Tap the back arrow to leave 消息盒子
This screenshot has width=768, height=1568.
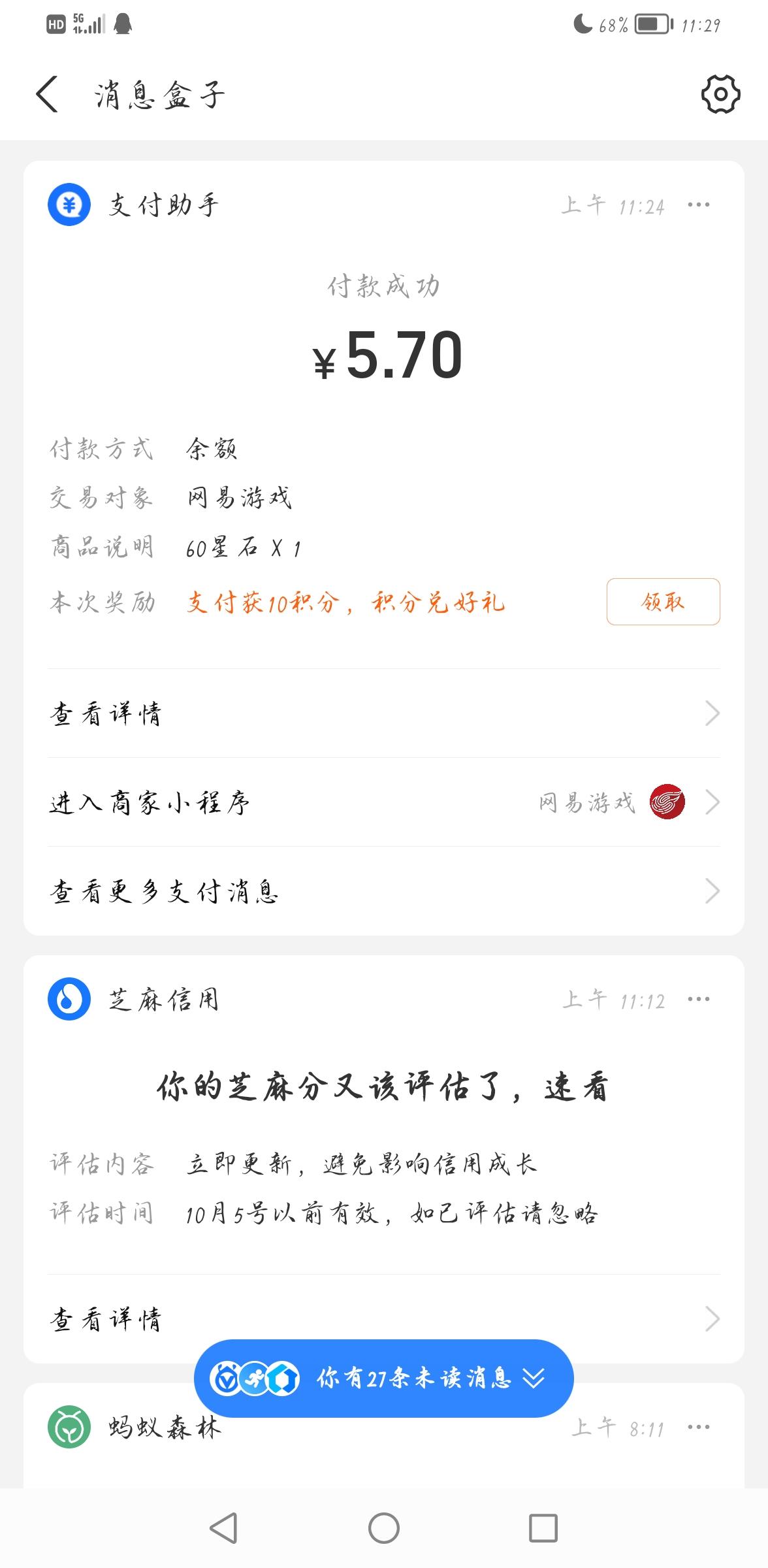(46, 95)
